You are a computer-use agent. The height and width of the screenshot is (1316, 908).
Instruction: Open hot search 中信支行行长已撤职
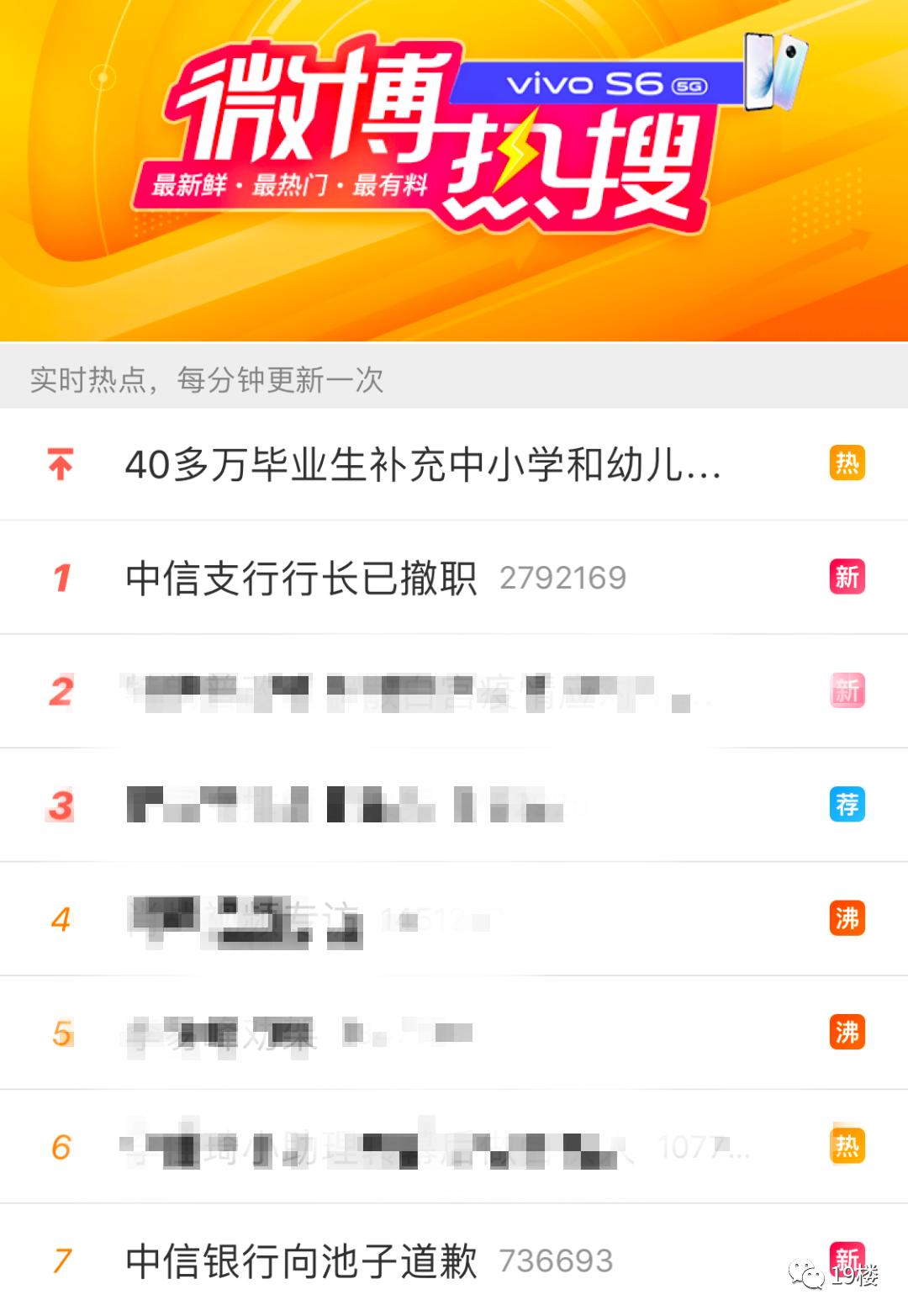[x=301, y=579]
